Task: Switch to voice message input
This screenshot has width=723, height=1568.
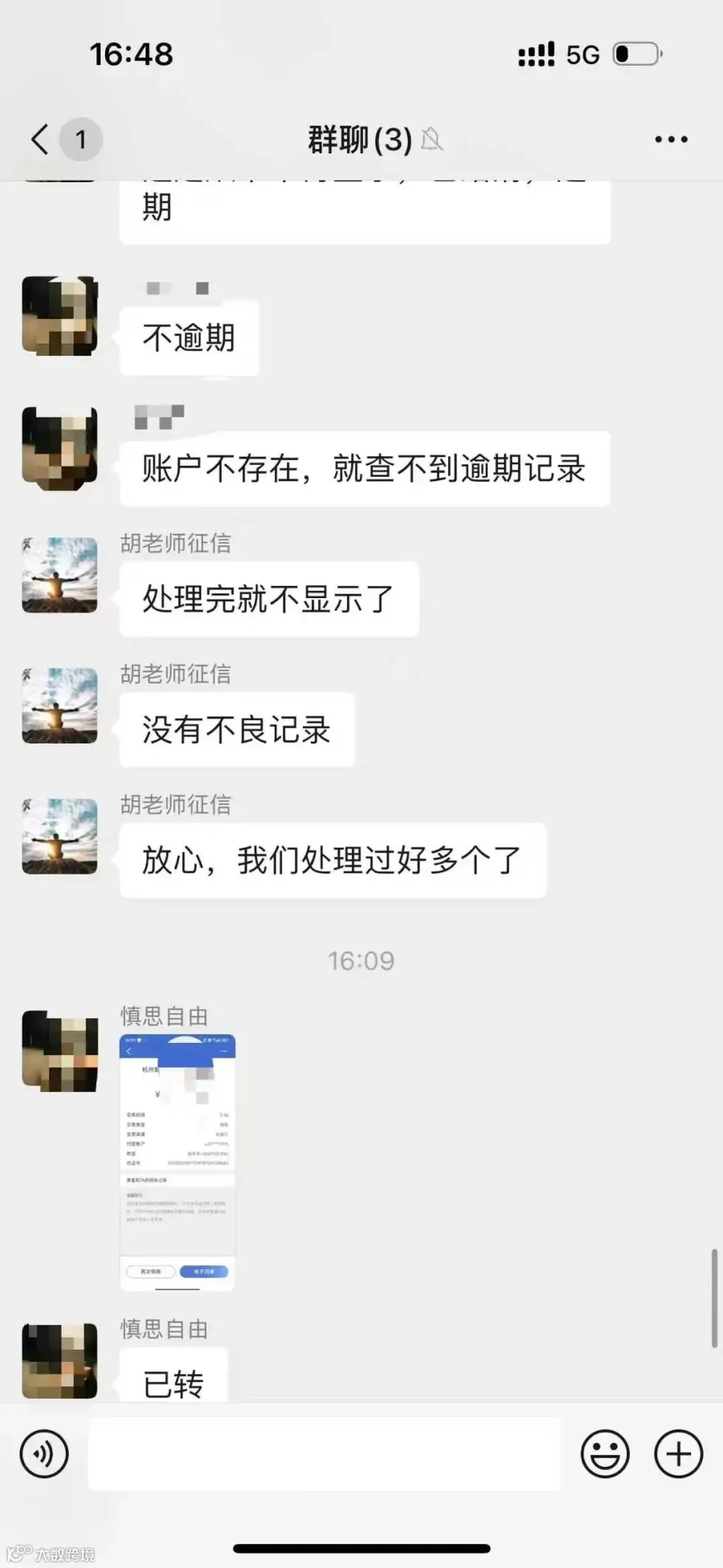Action: 44,1453
